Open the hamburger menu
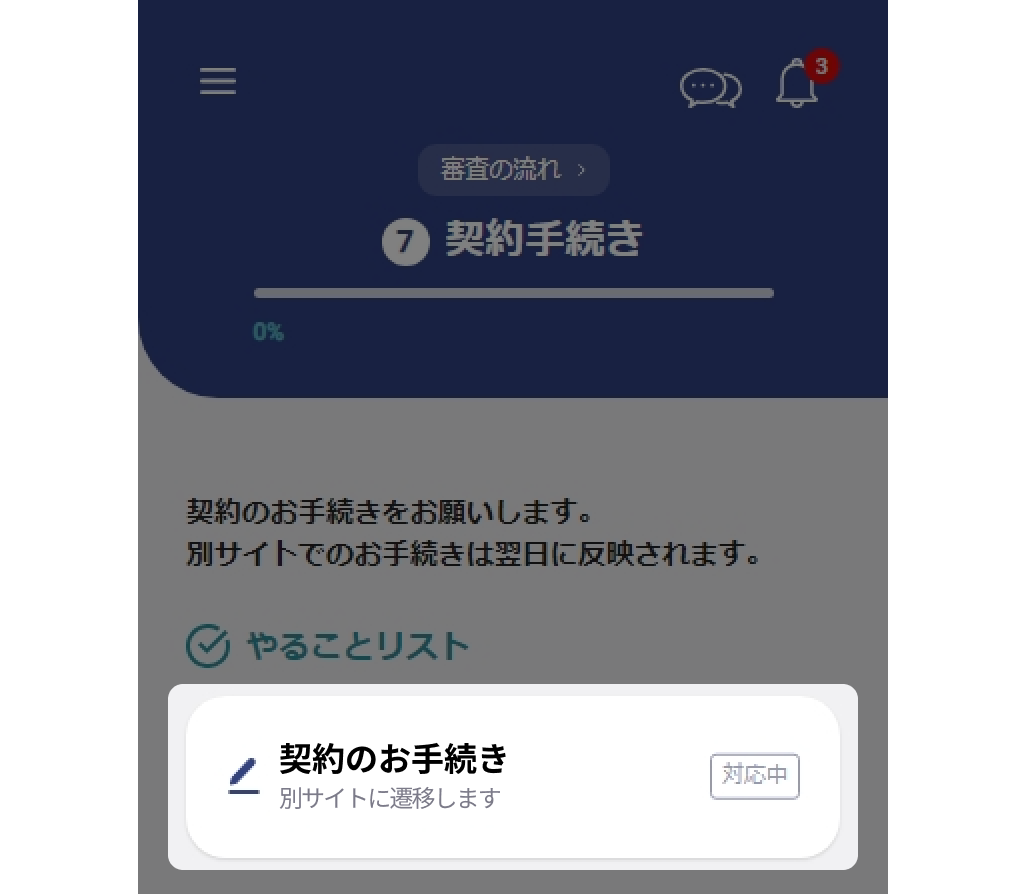 click(218, 81)
